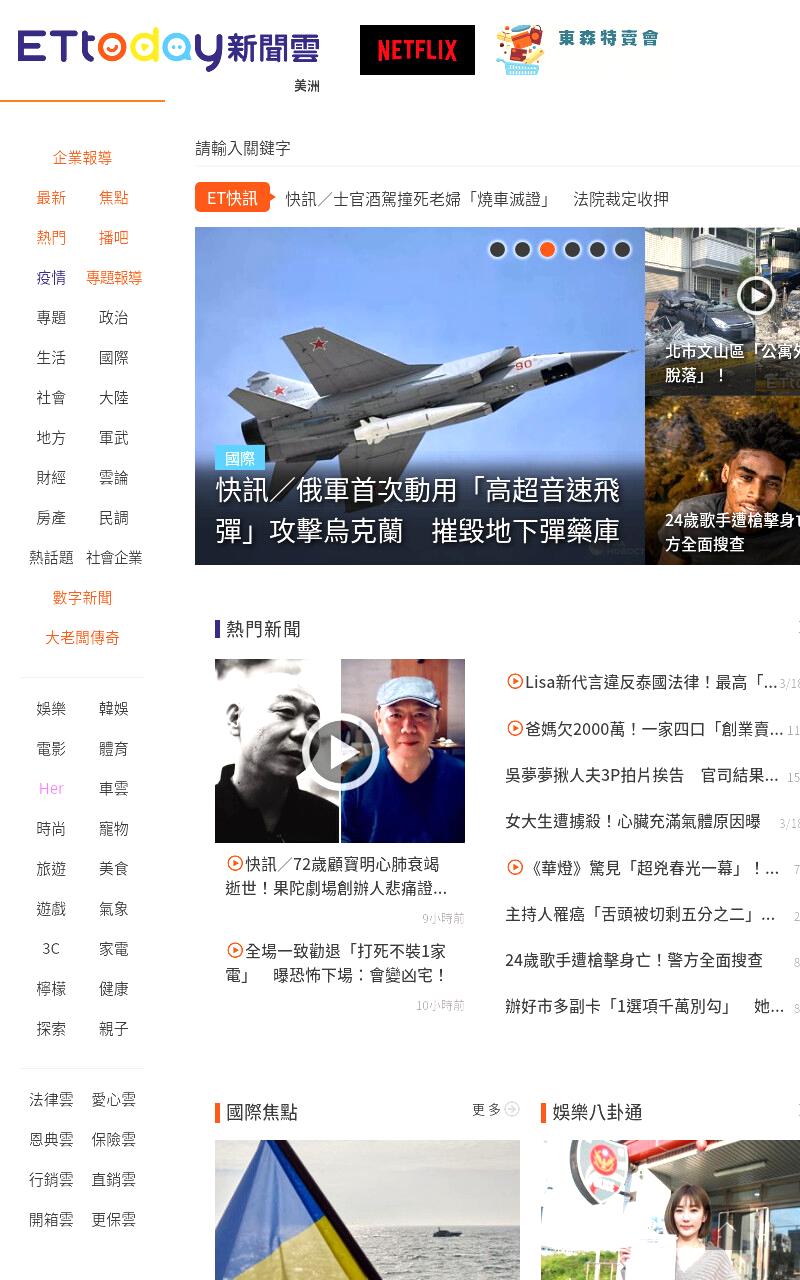The image size is (800, 1280).
Task: Open the Russian hypersonic missile story
Action: [418, 510]
